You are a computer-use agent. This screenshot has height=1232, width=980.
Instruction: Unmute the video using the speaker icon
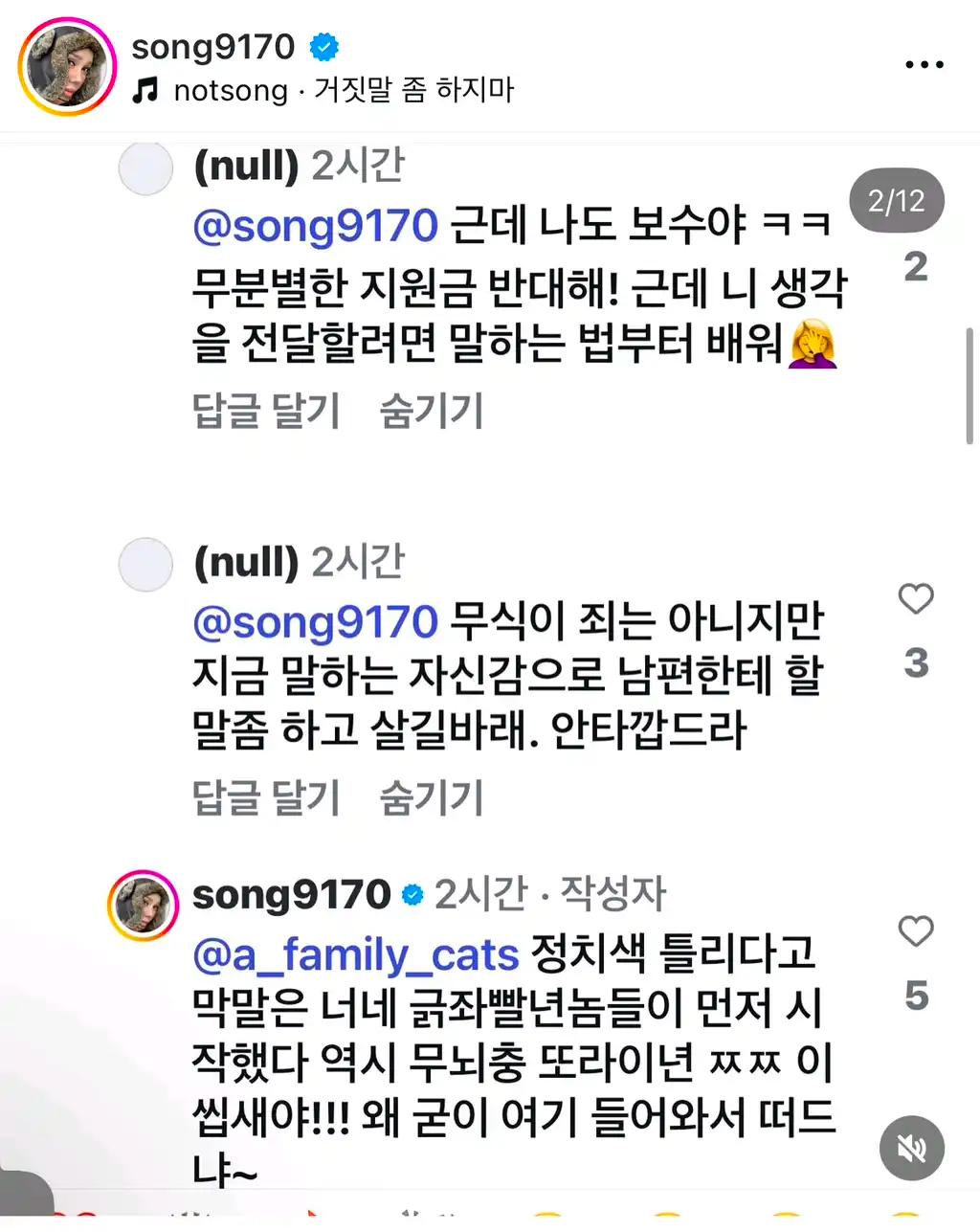pos(911,1148)
